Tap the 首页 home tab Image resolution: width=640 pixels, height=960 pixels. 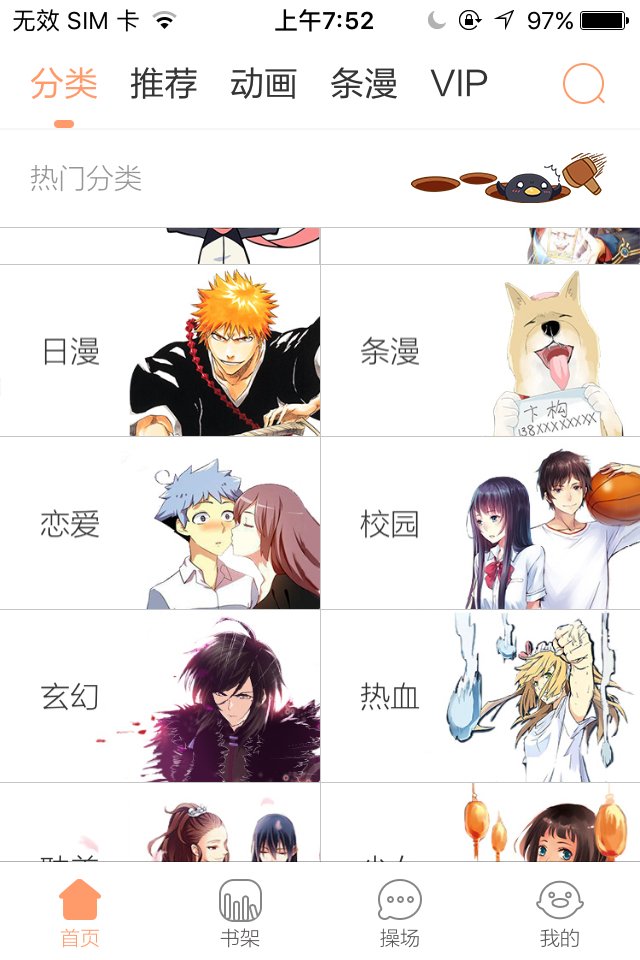click(80, 912)
